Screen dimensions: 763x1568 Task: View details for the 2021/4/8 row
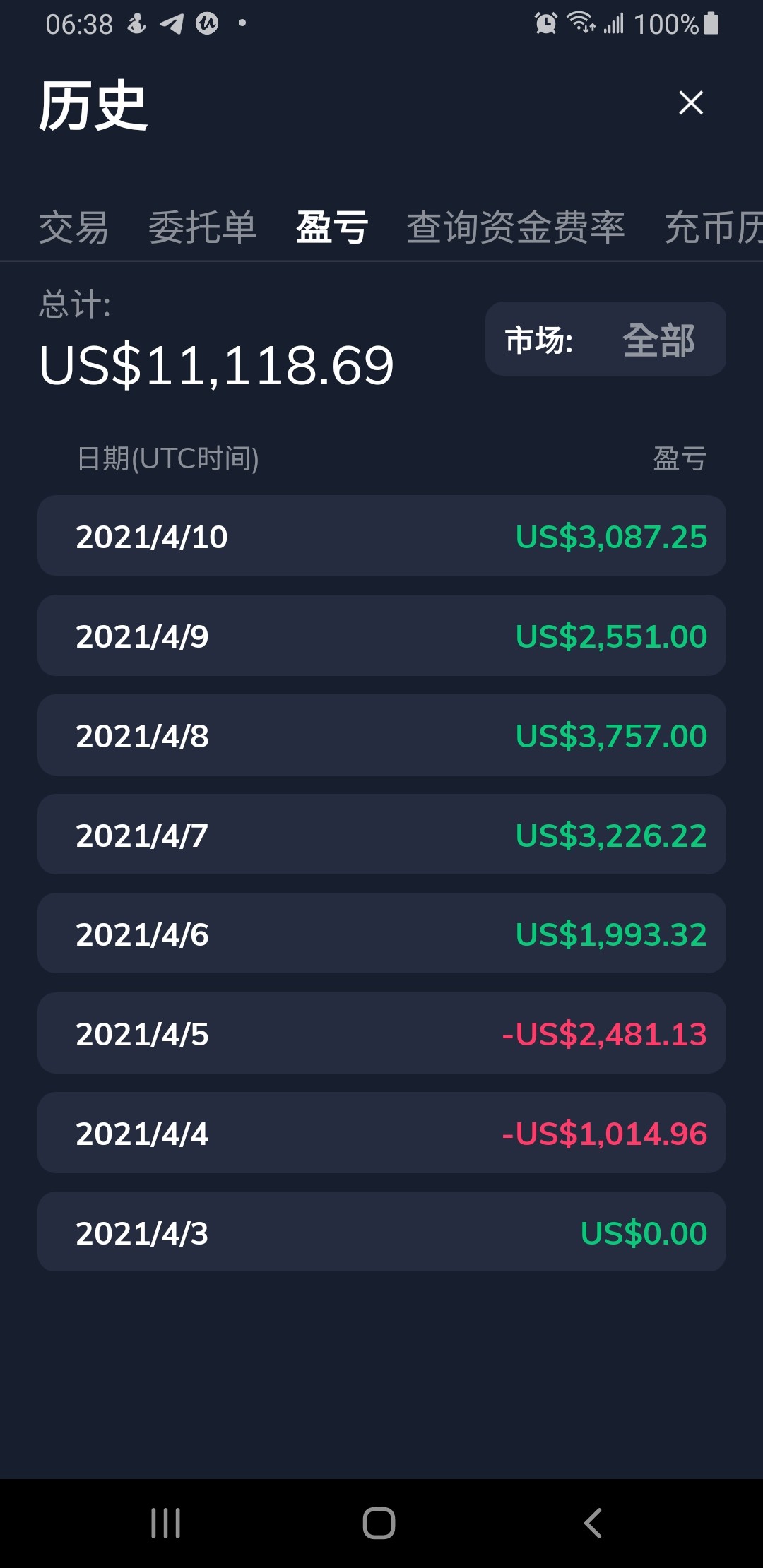coord(381,735)
